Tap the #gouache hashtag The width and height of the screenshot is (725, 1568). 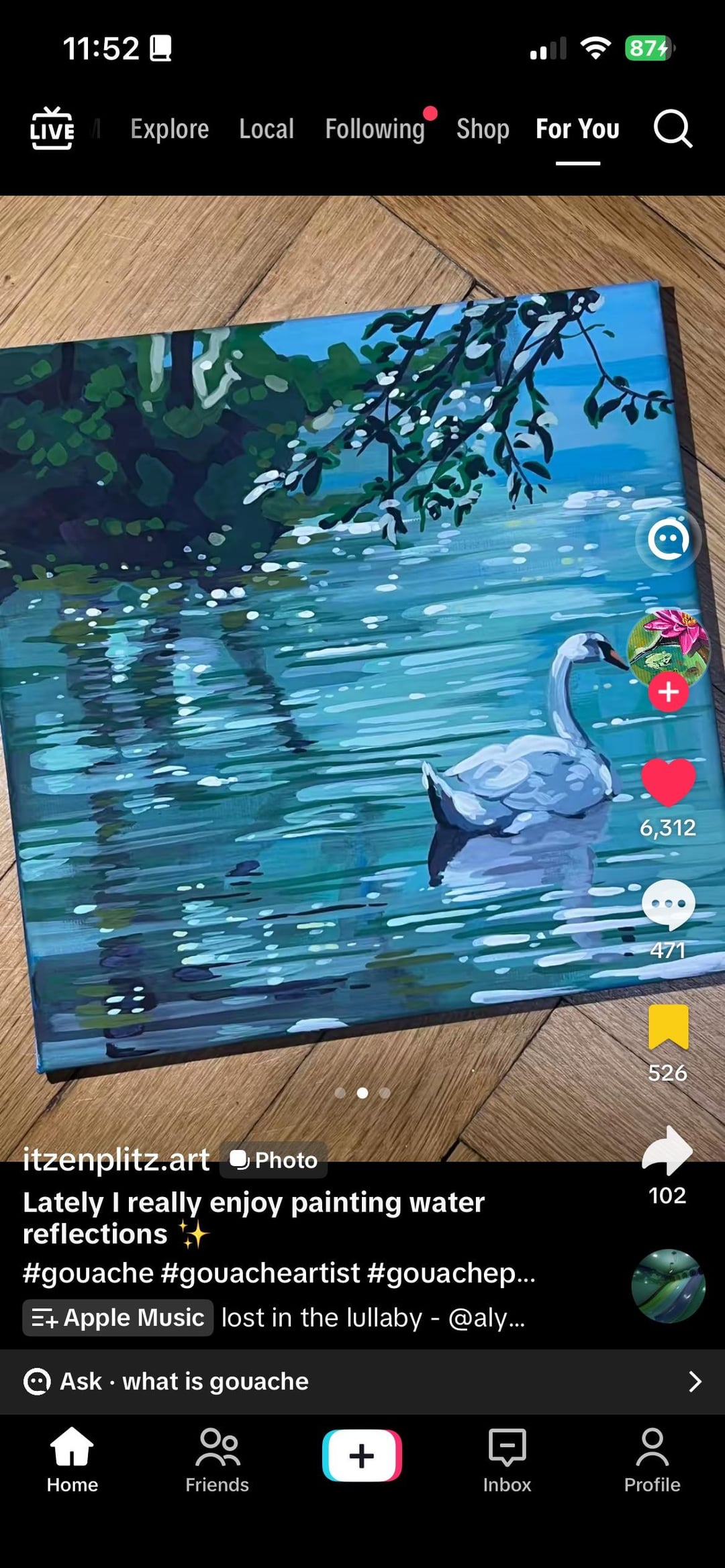click(x=88, y=1273)
